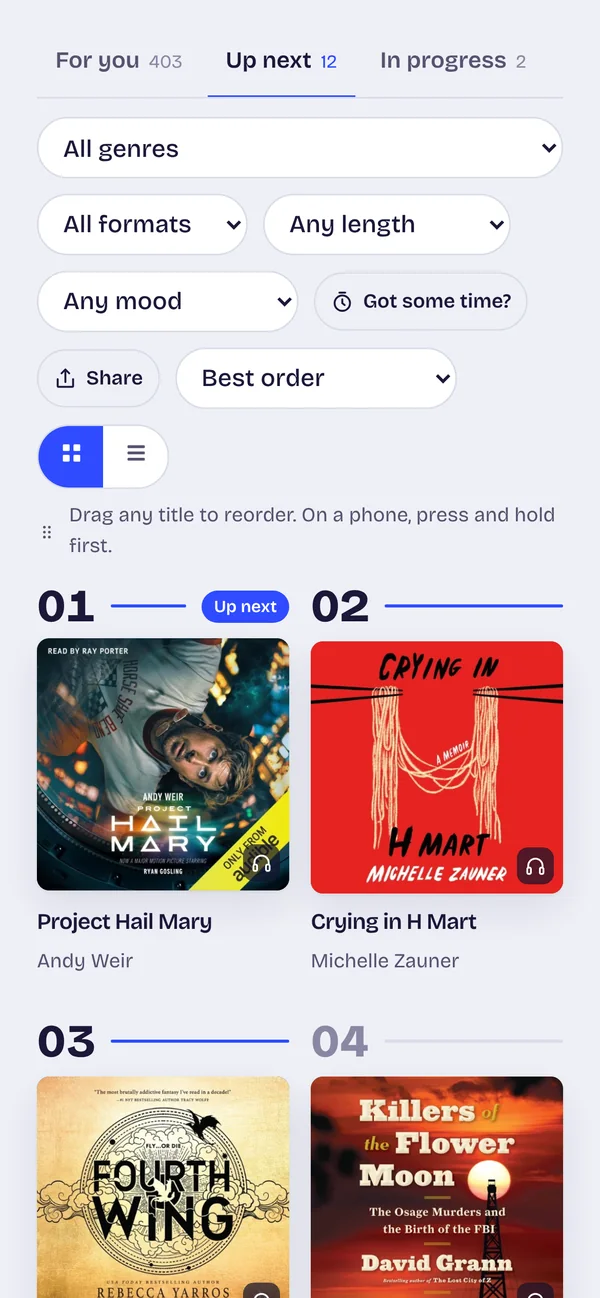The width and height of the screenshot is (600, 1298).
Task: View the Fourth Wing book
Action: pyautogui.click(x=163, y=1187)
